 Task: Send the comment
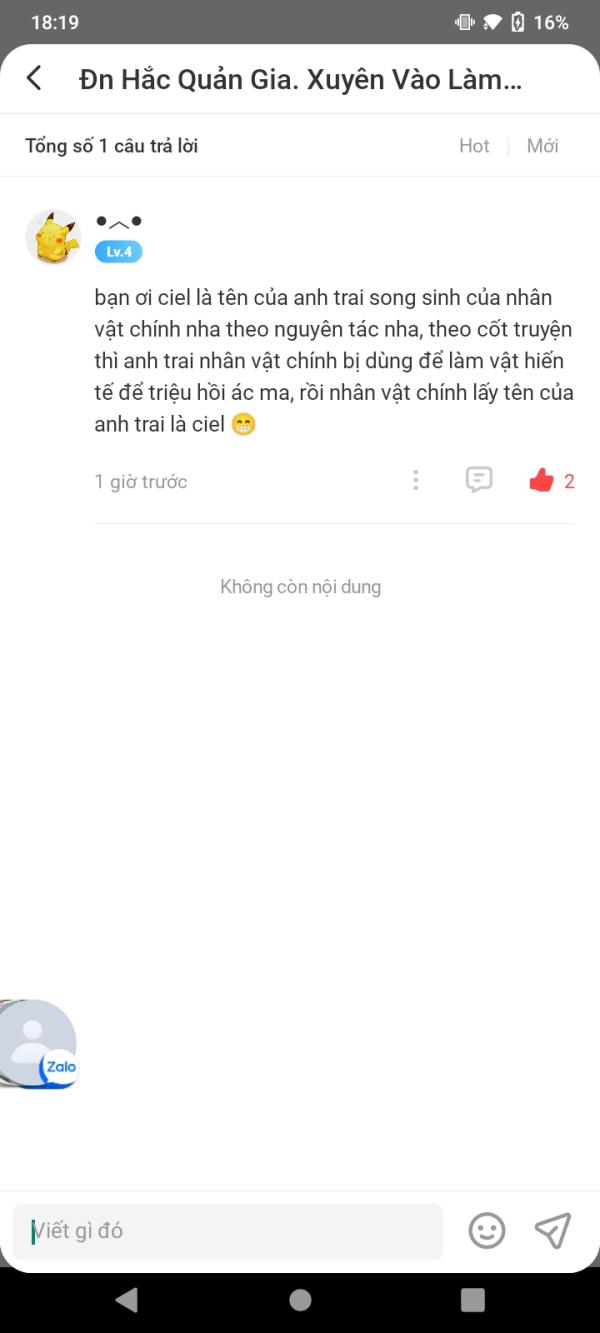click(552, 1231)
